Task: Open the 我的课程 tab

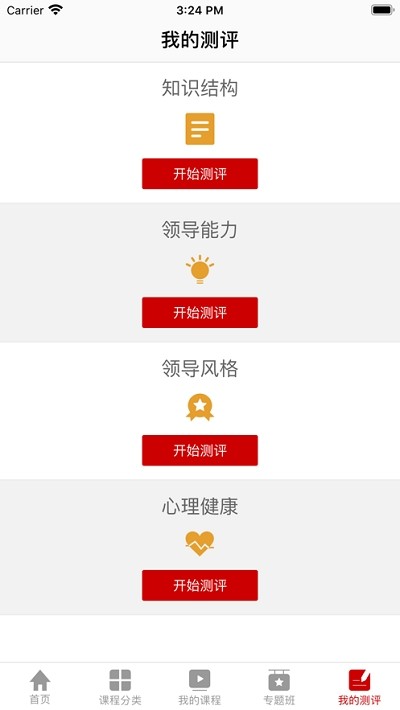Action: [x=200, y=687]
